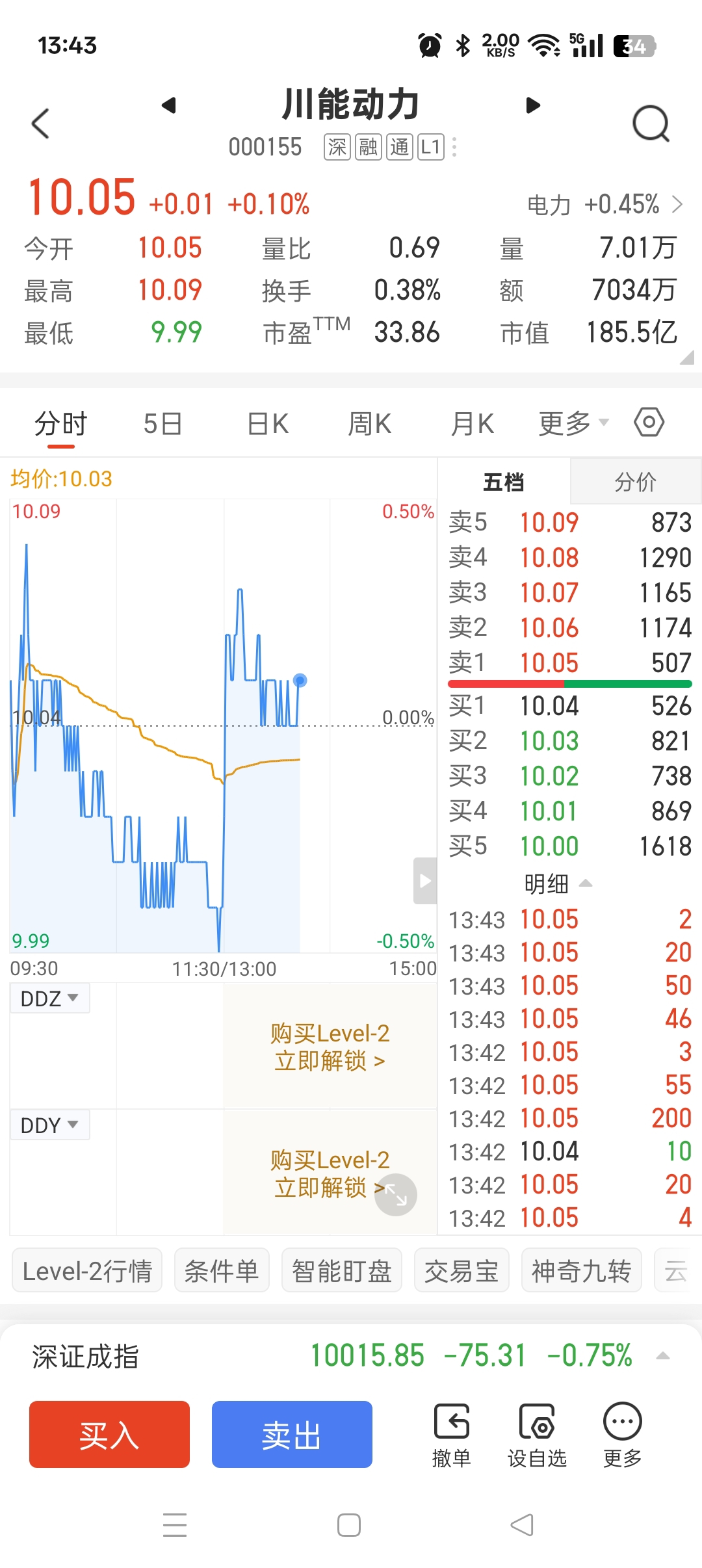Open the DDZ indicator dropdown
The width and height of the screenshot is (702, 1568).
click(x=49, y=998)
